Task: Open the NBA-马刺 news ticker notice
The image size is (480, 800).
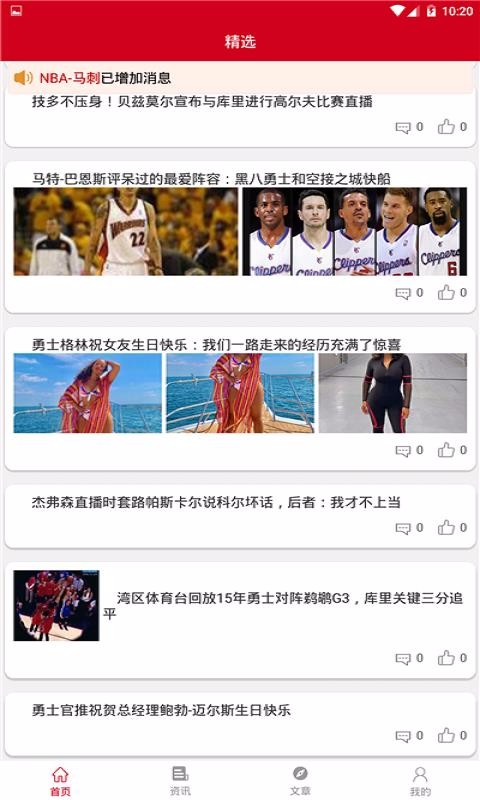Action: coord(105,78)
